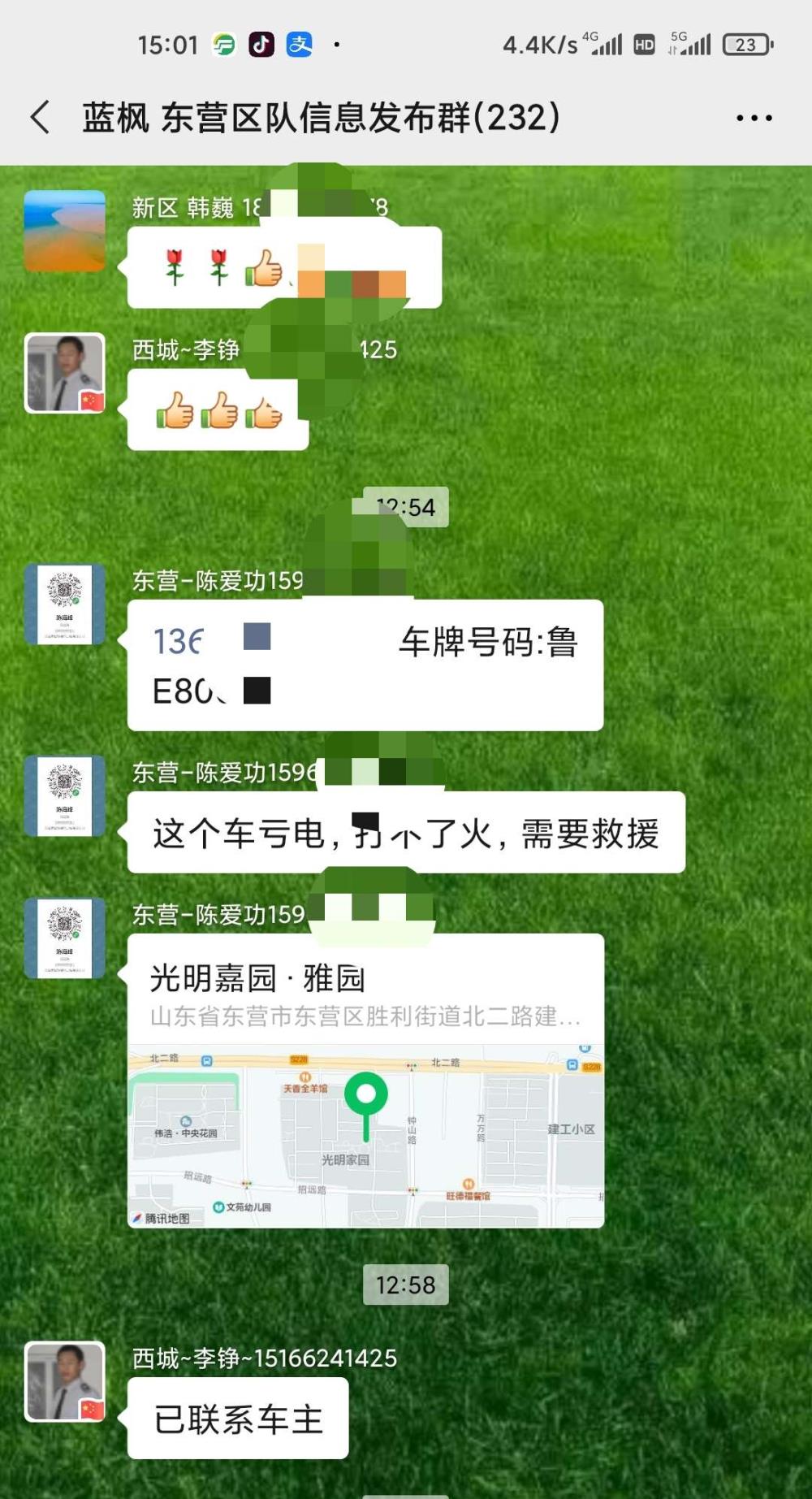This screenshot has height=1499, width=812.
Task: Tap 陈爱功's avatar beside the 这个车亏电 message
Action: coord(65,795)
